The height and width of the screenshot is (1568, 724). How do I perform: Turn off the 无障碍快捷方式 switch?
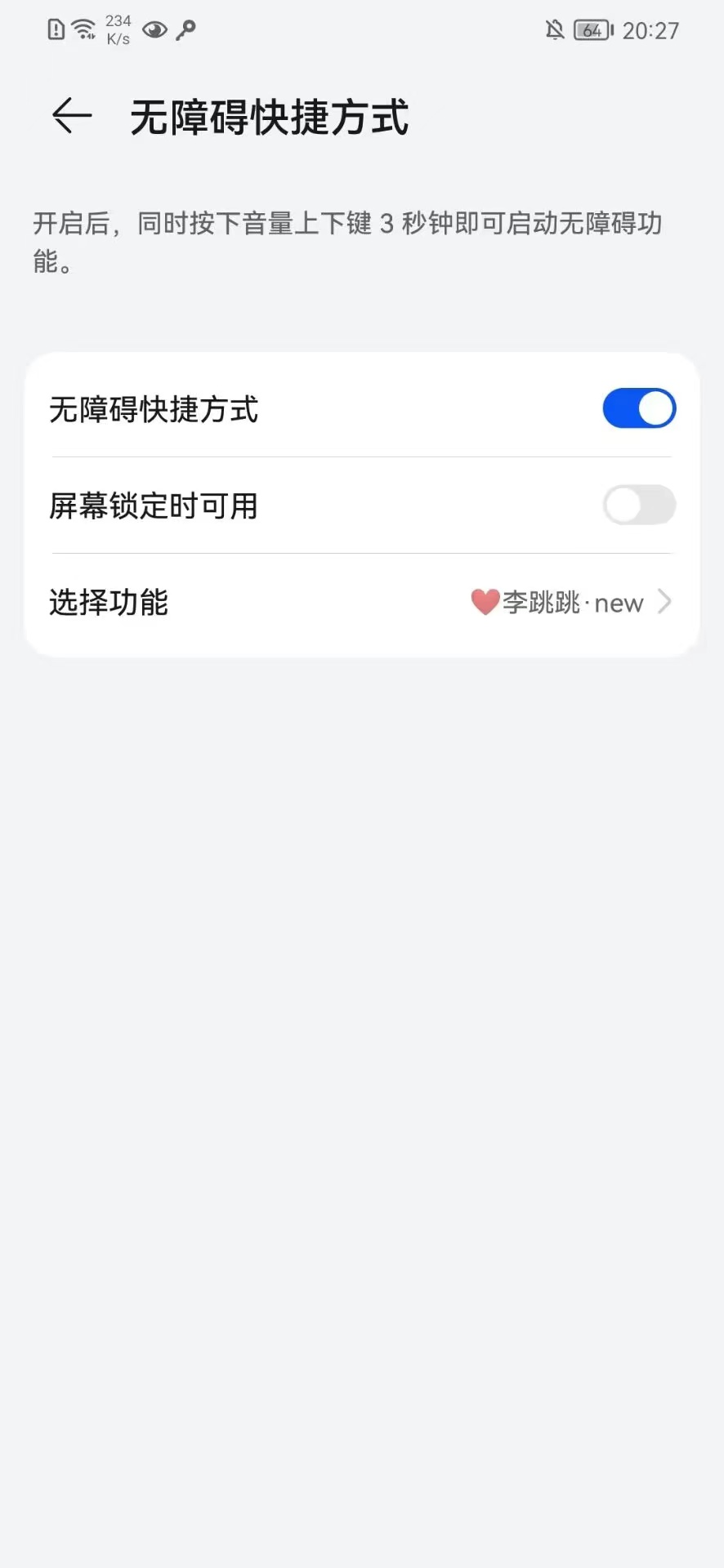tap(639, 408)
